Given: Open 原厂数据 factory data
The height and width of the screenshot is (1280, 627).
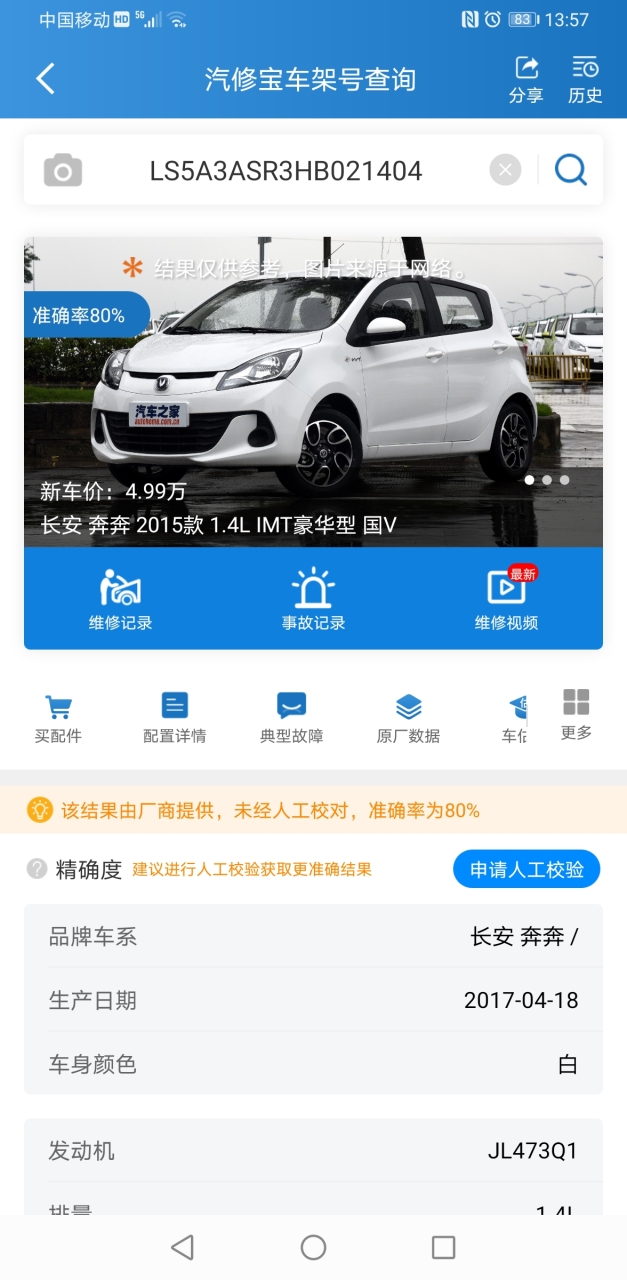Looking at the screenshot, I should (408, 719).
